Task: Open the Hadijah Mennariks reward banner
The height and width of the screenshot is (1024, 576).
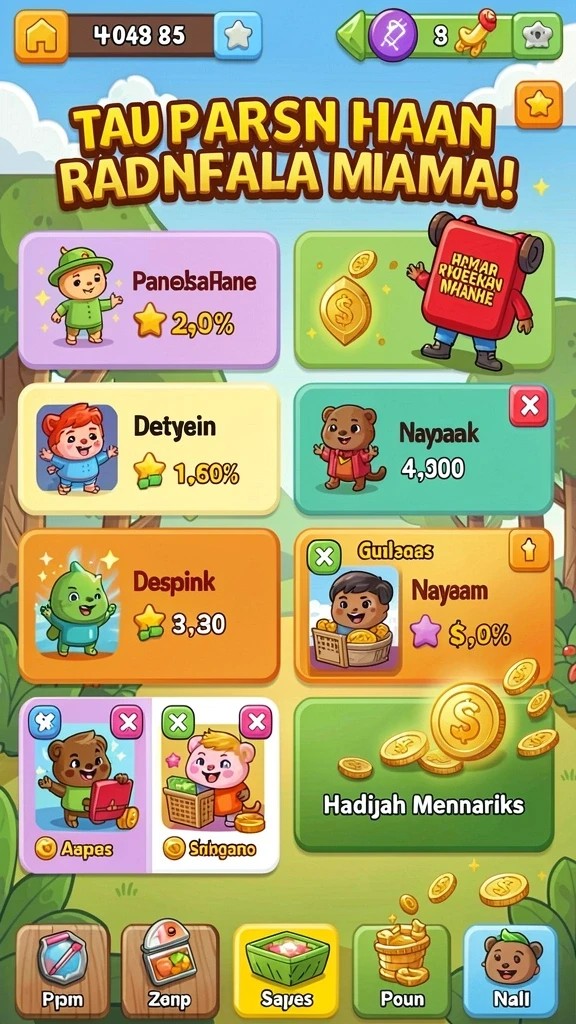Action: tap(424, 775)
